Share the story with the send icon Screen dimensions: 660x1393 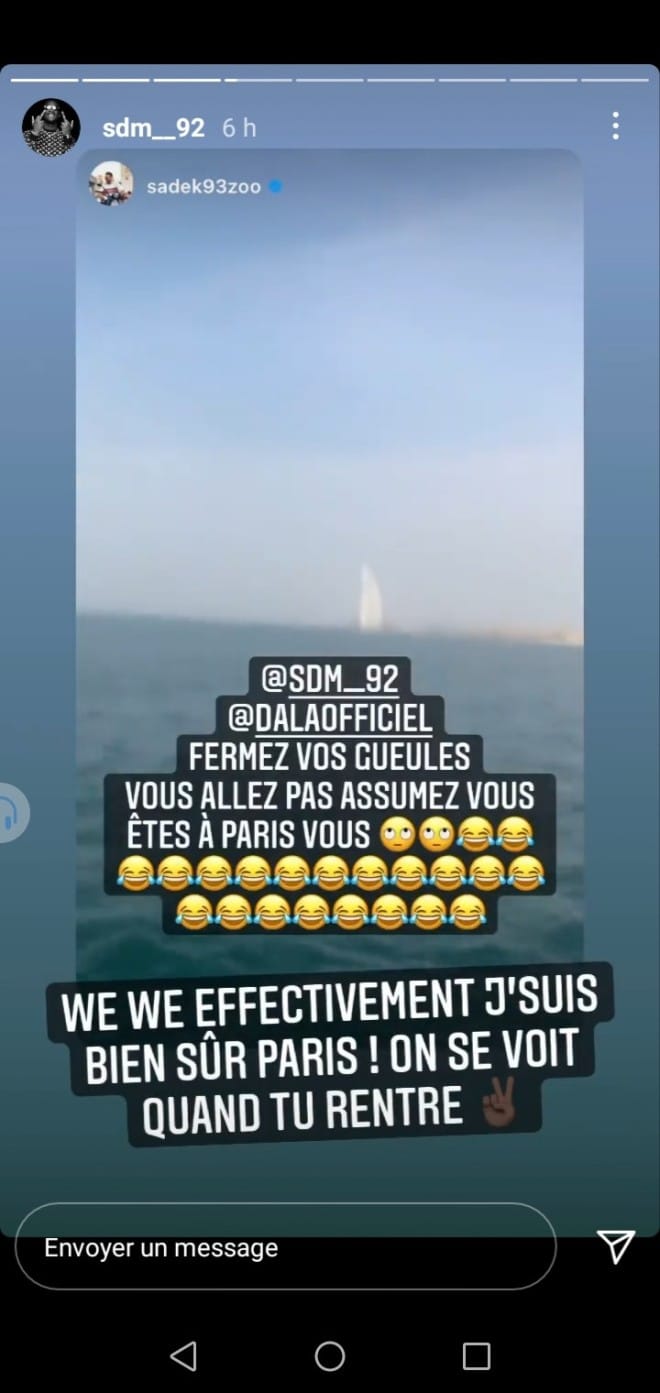(x=615, y=1246)
